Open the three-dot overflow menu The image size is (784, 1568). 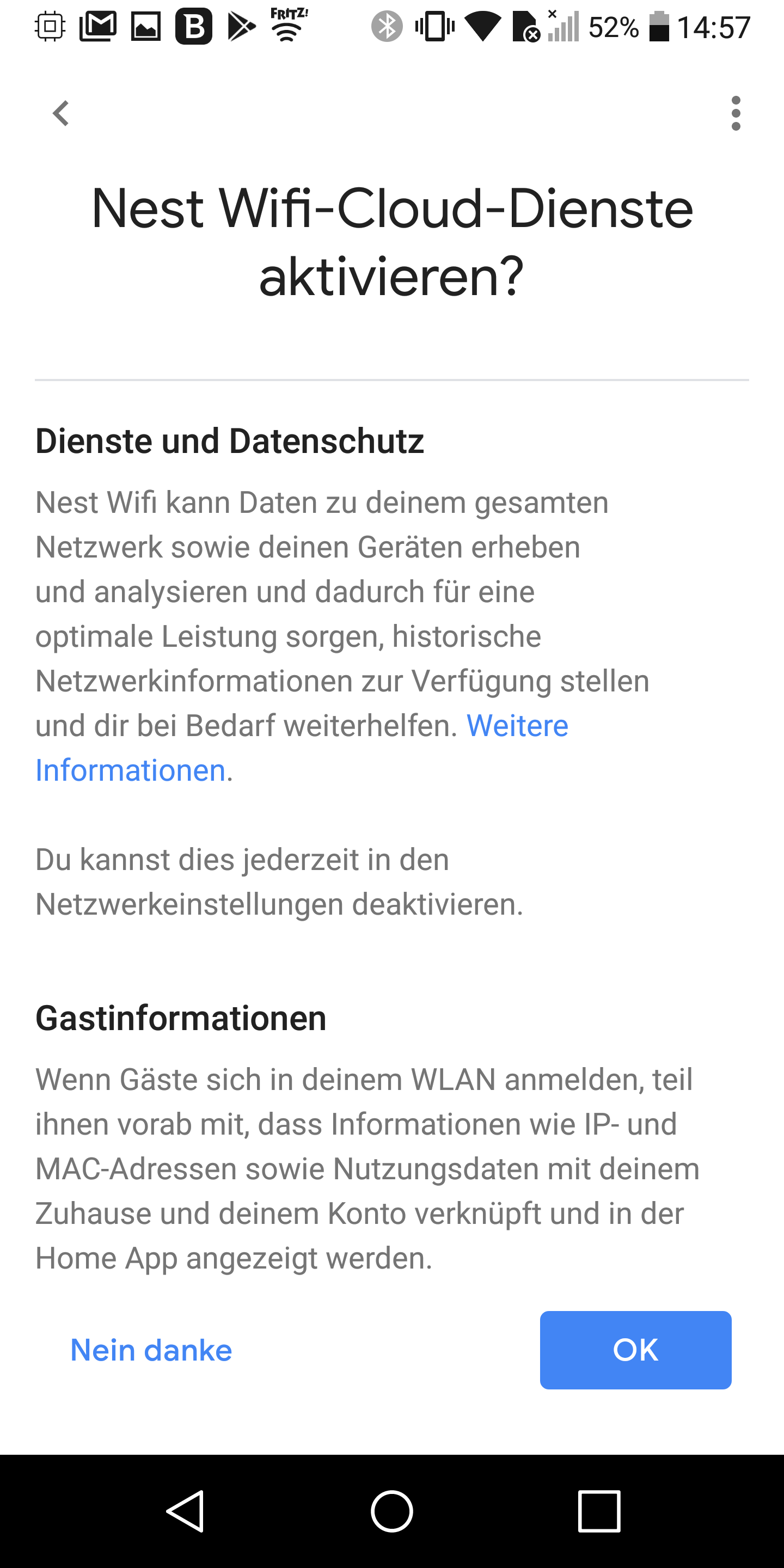click(x=736, y=113)
